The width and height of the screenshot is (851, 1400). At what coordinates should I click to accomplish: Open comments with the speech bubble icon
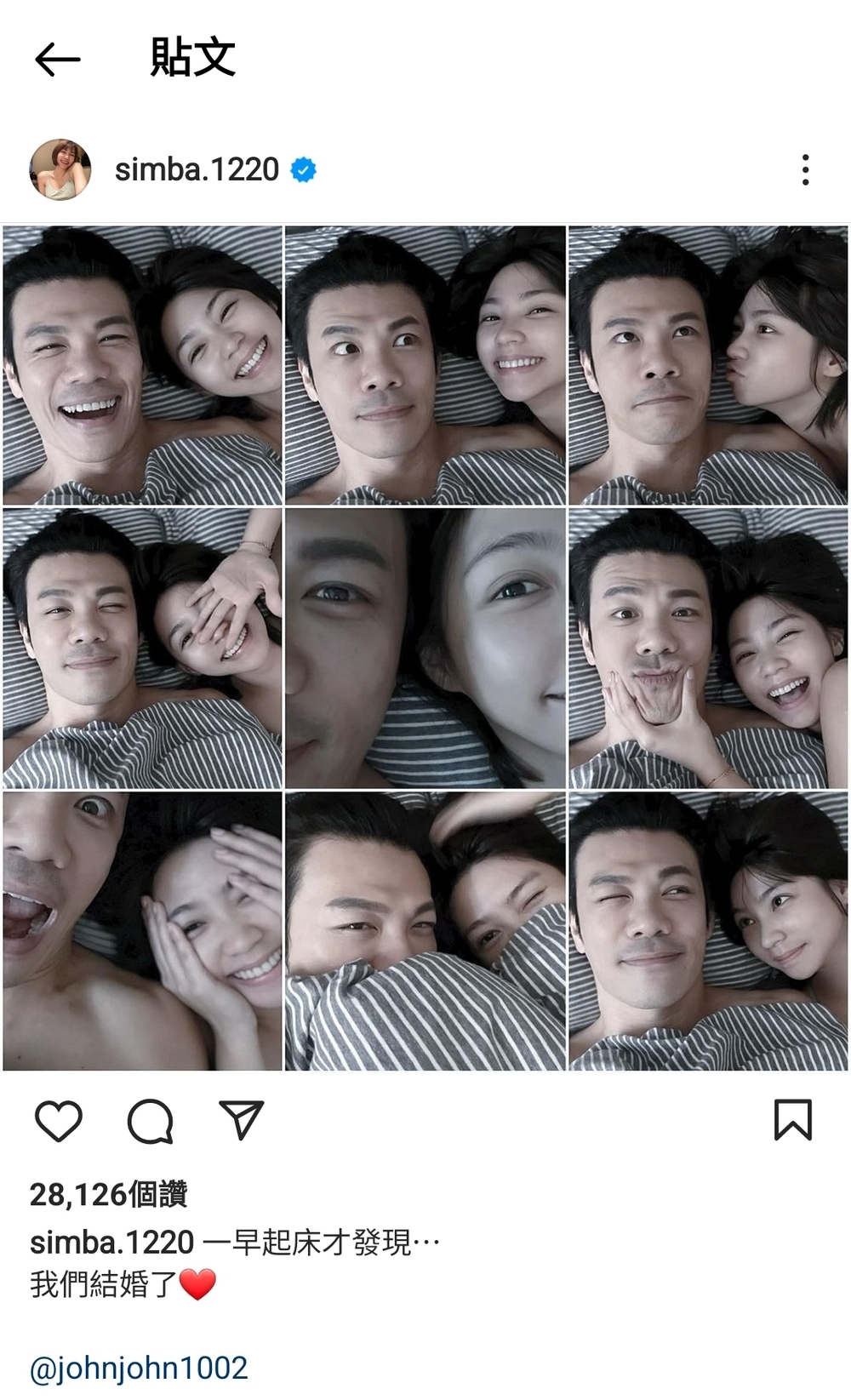click(x=151, y=1121)
